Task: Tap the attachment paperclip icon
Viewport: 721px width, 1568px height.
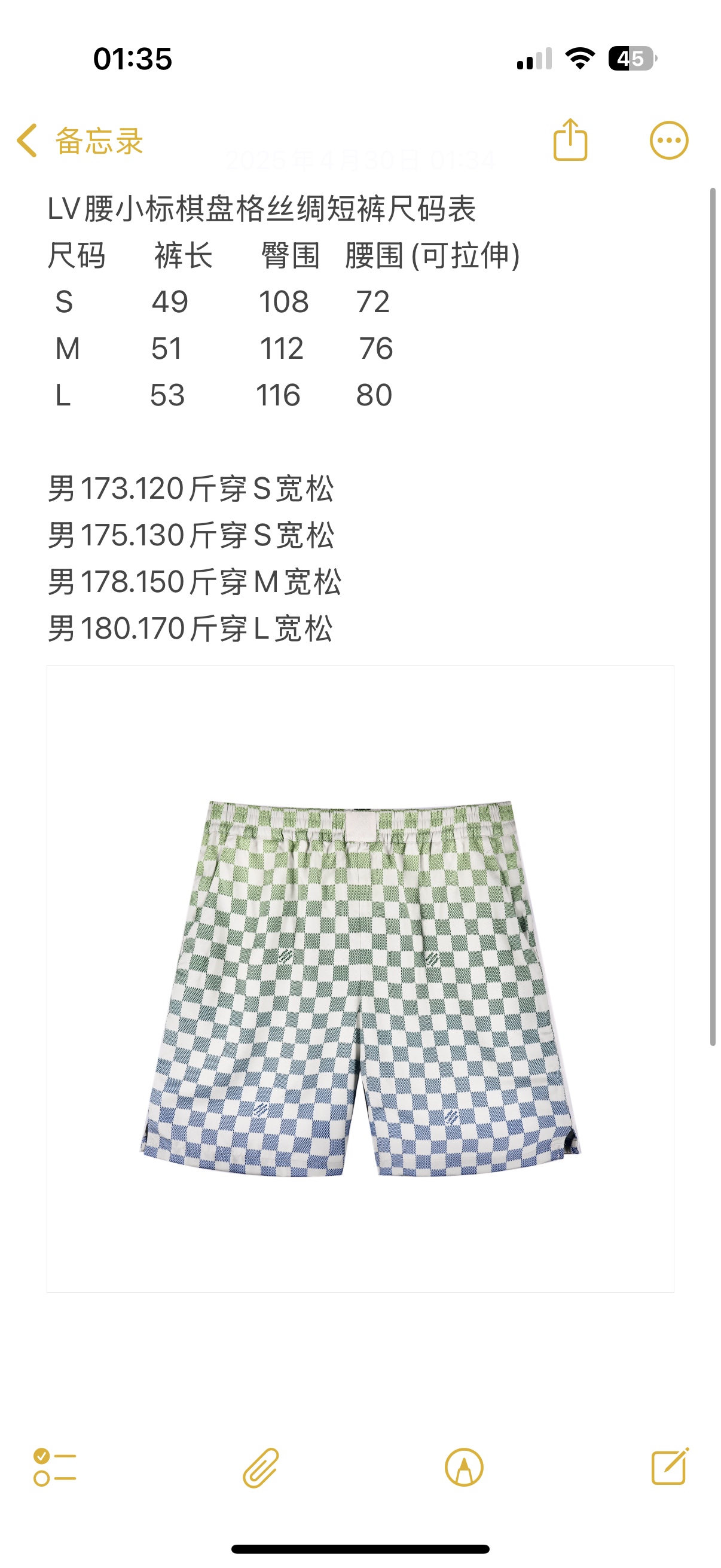Action: point(261,1468)
